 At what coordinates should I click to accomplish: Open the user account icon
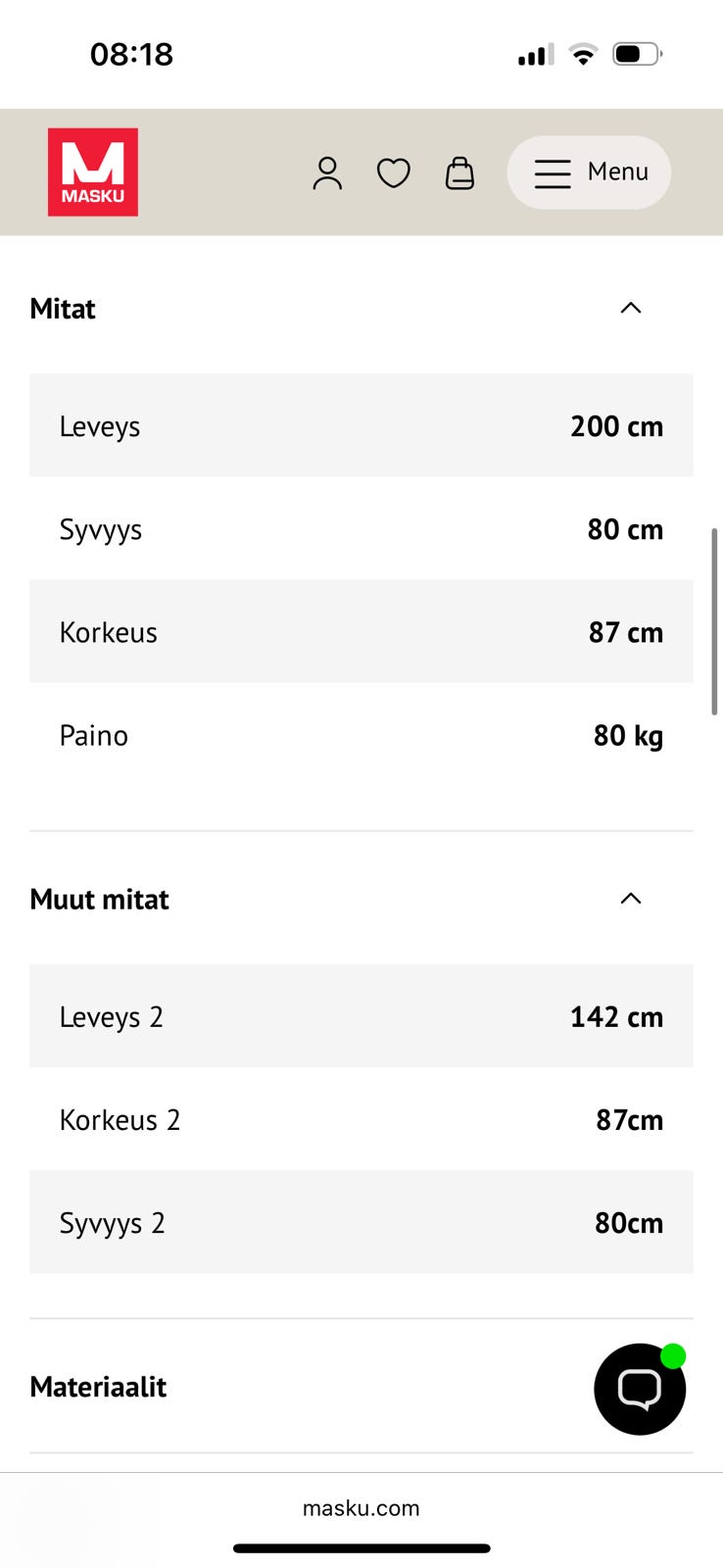point(328,172)
